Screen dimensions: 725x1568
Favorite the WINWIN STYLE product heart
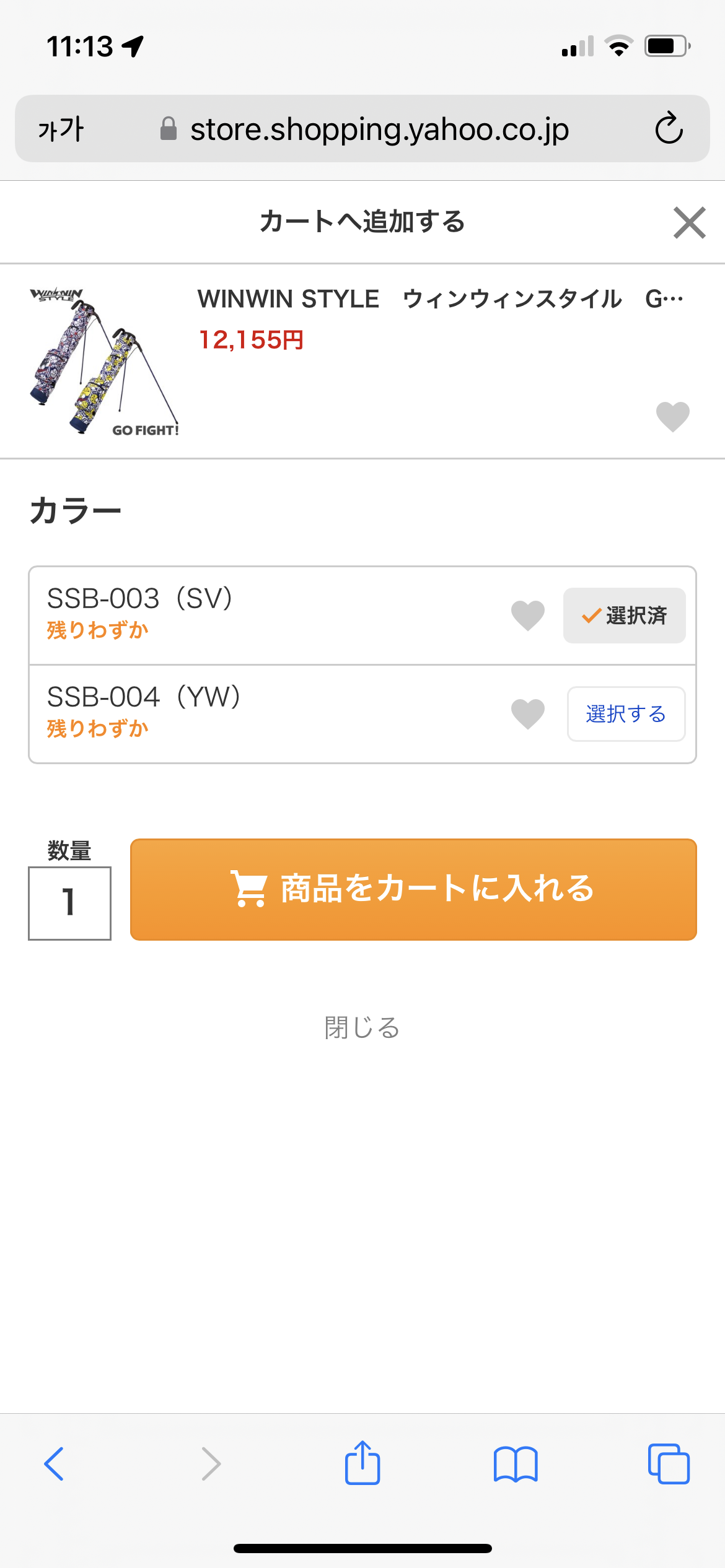click(672, 416)
